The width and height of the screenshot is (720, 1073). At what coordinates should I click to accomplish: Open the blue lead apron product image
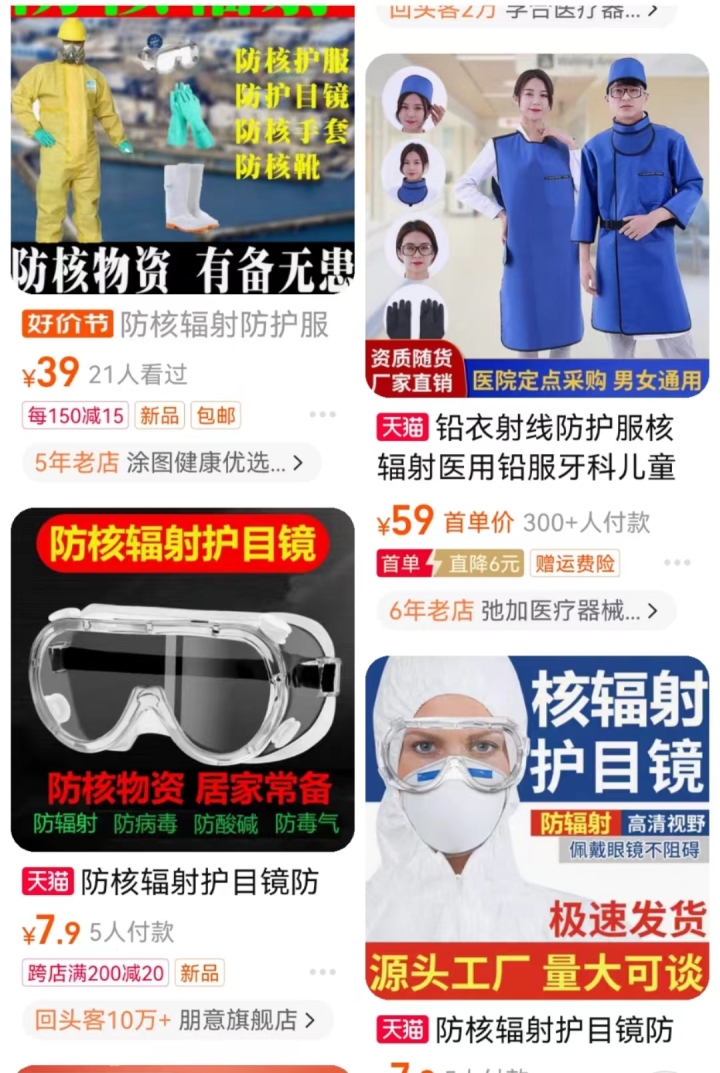537,225
